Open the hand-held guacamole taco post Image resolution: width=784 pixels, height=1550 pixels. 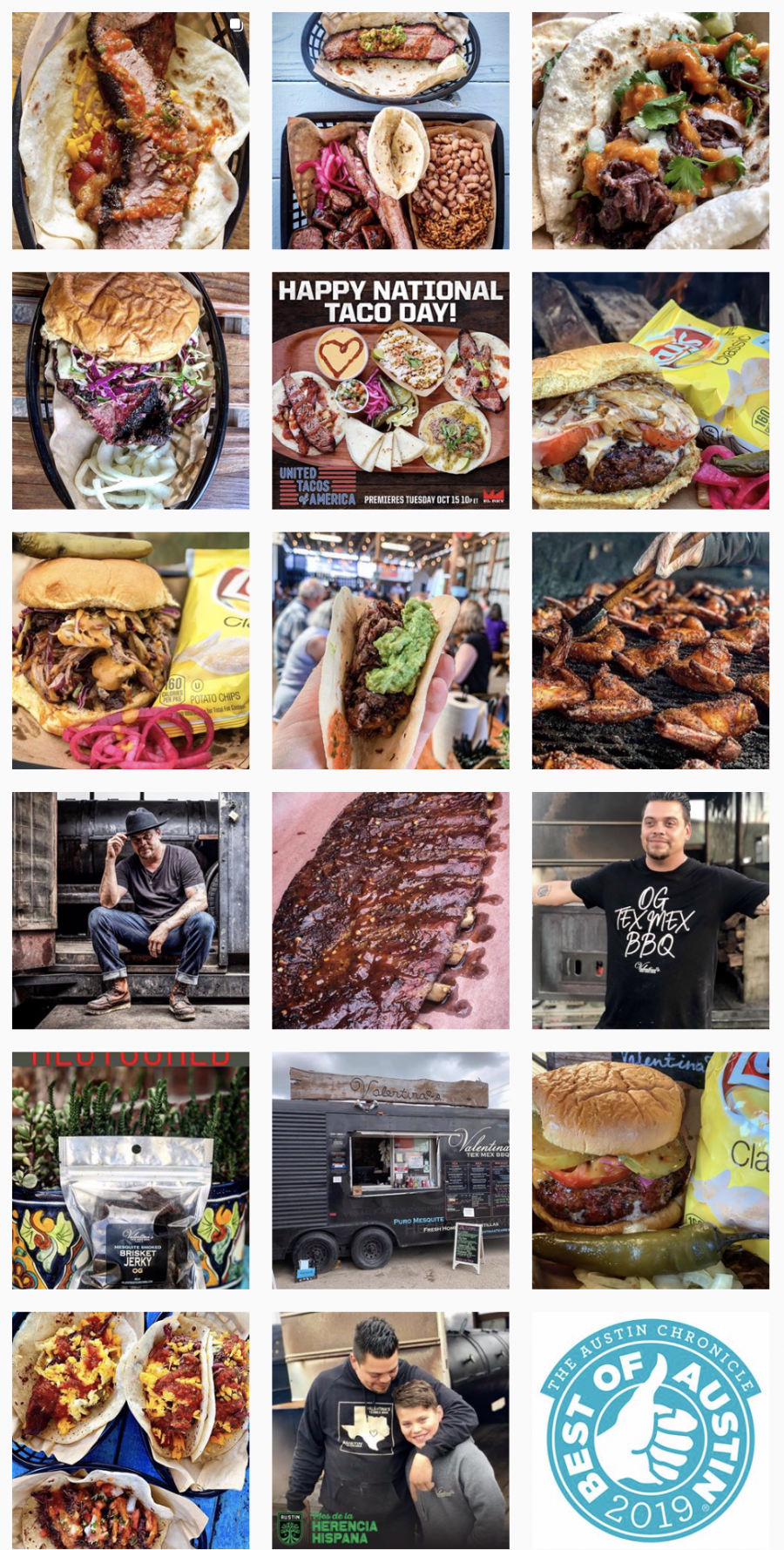pos(390,650)
